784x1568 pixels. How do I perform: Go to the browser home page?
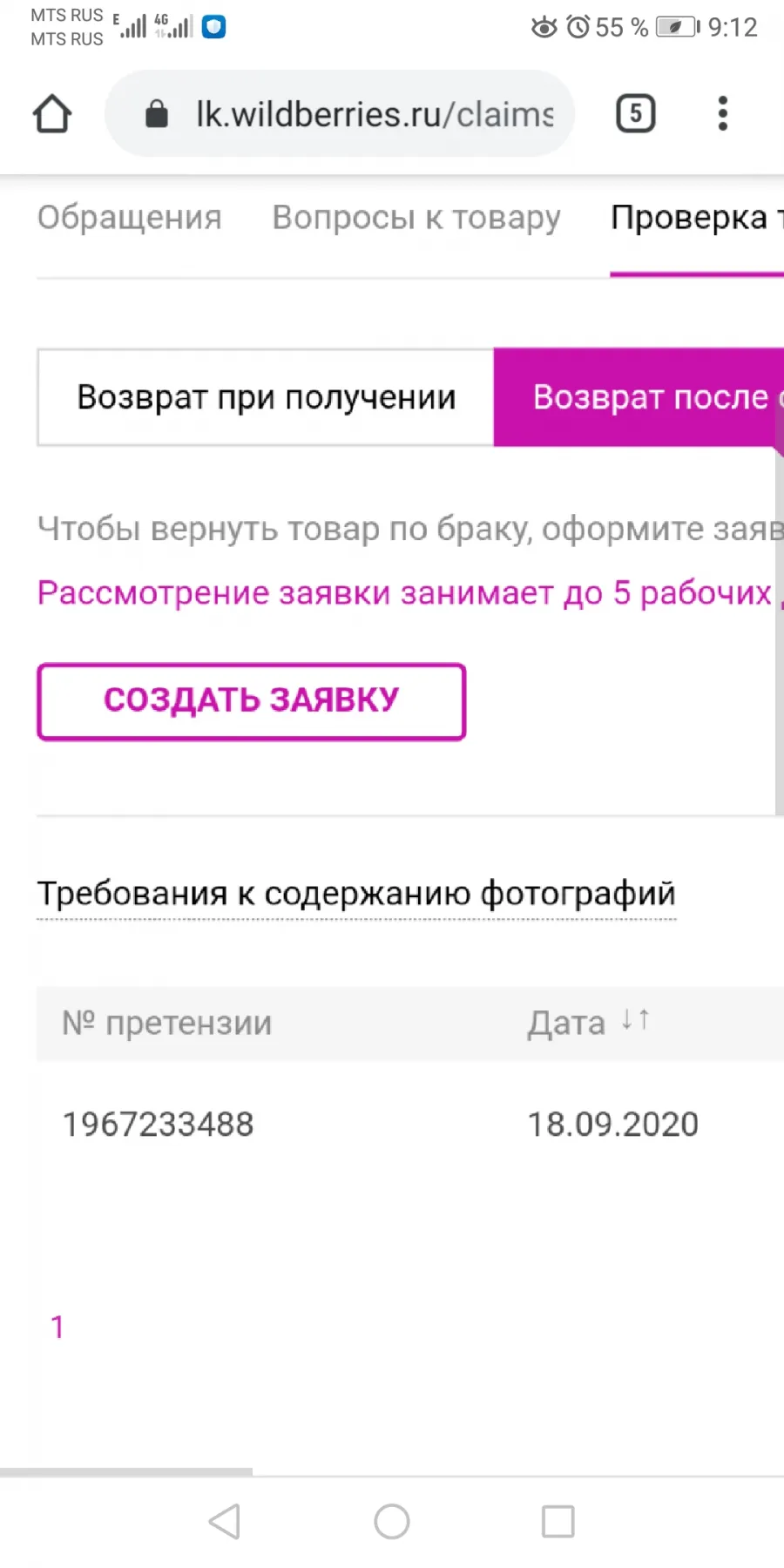(52, 113)
